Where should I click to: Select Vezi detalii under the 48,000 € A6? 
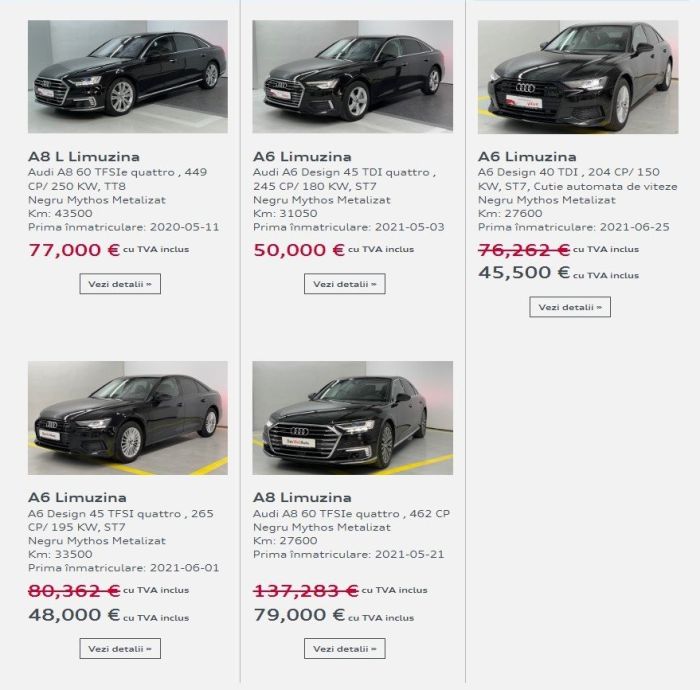tap(120, 649)
